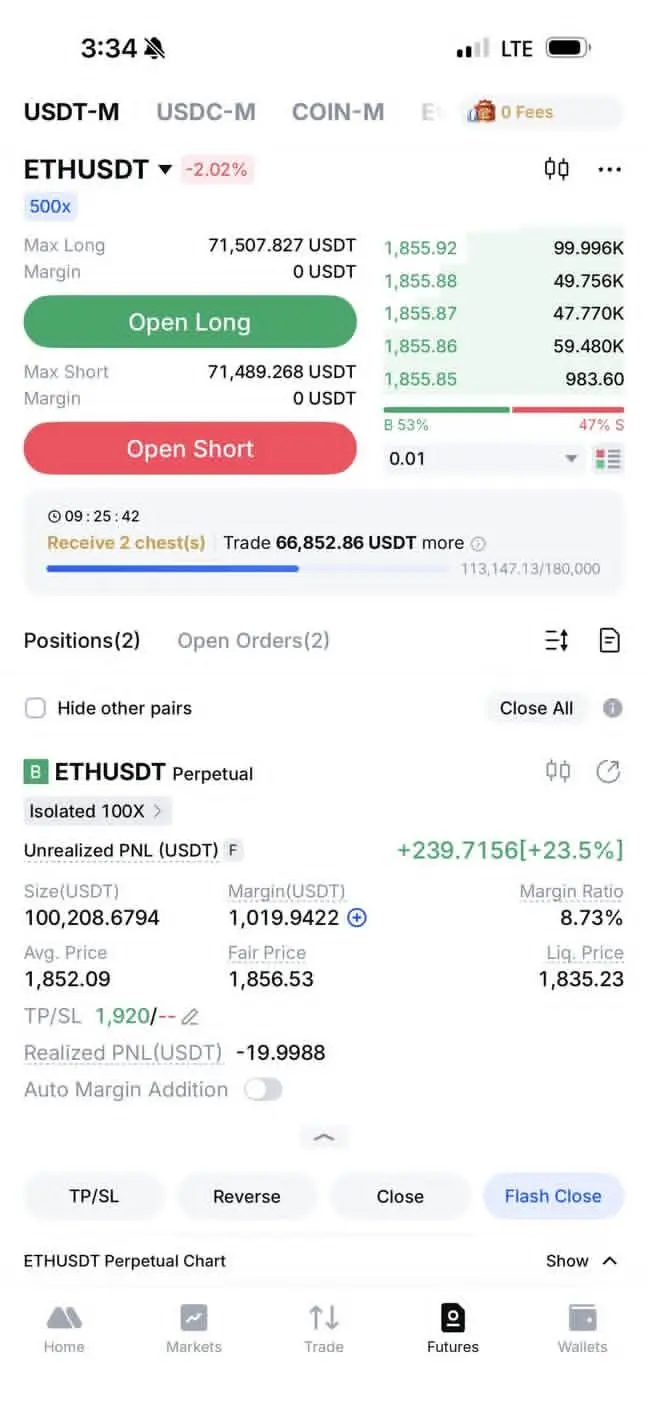Switch to the Open Orders tab

coord(253,640)
